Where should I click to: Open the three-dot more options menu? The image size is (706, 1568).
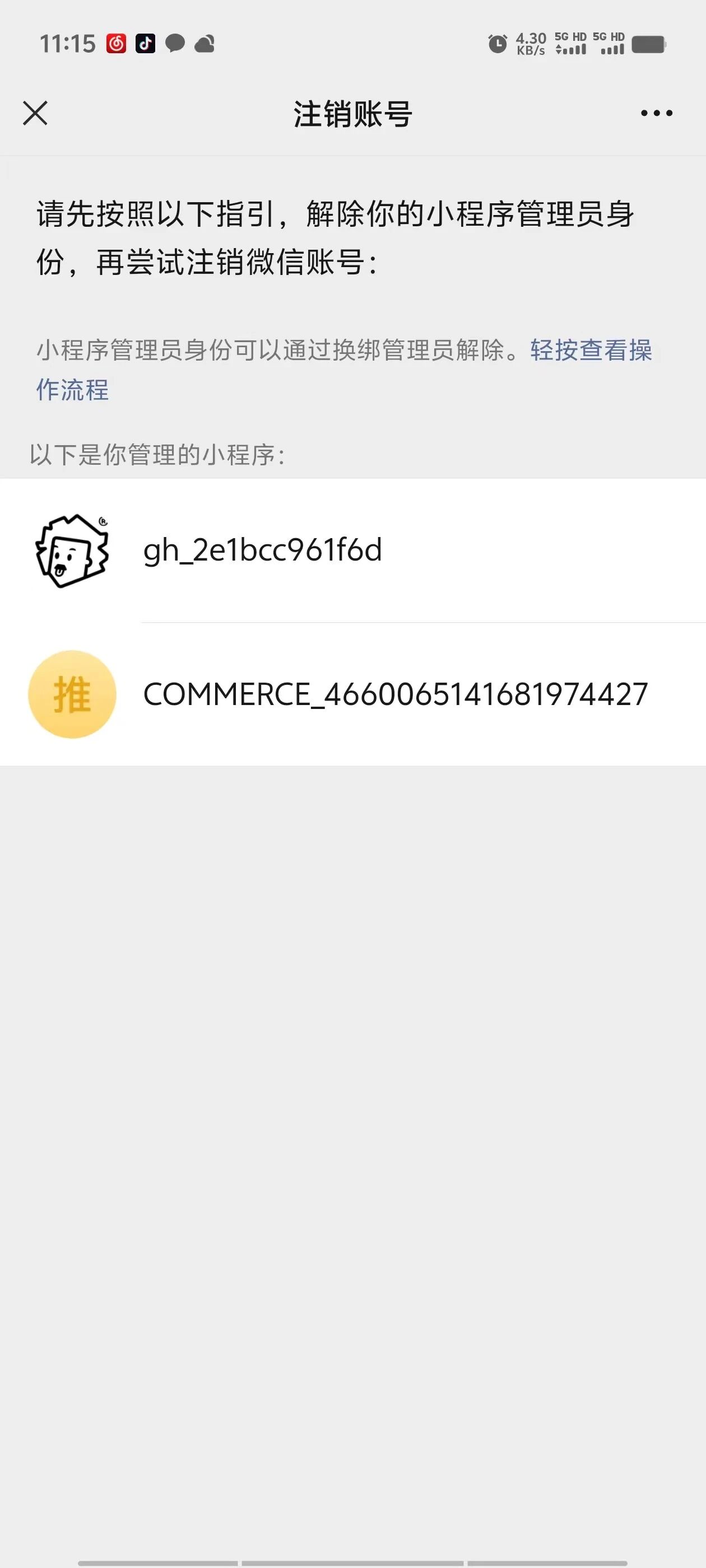(x=656, y=113)
